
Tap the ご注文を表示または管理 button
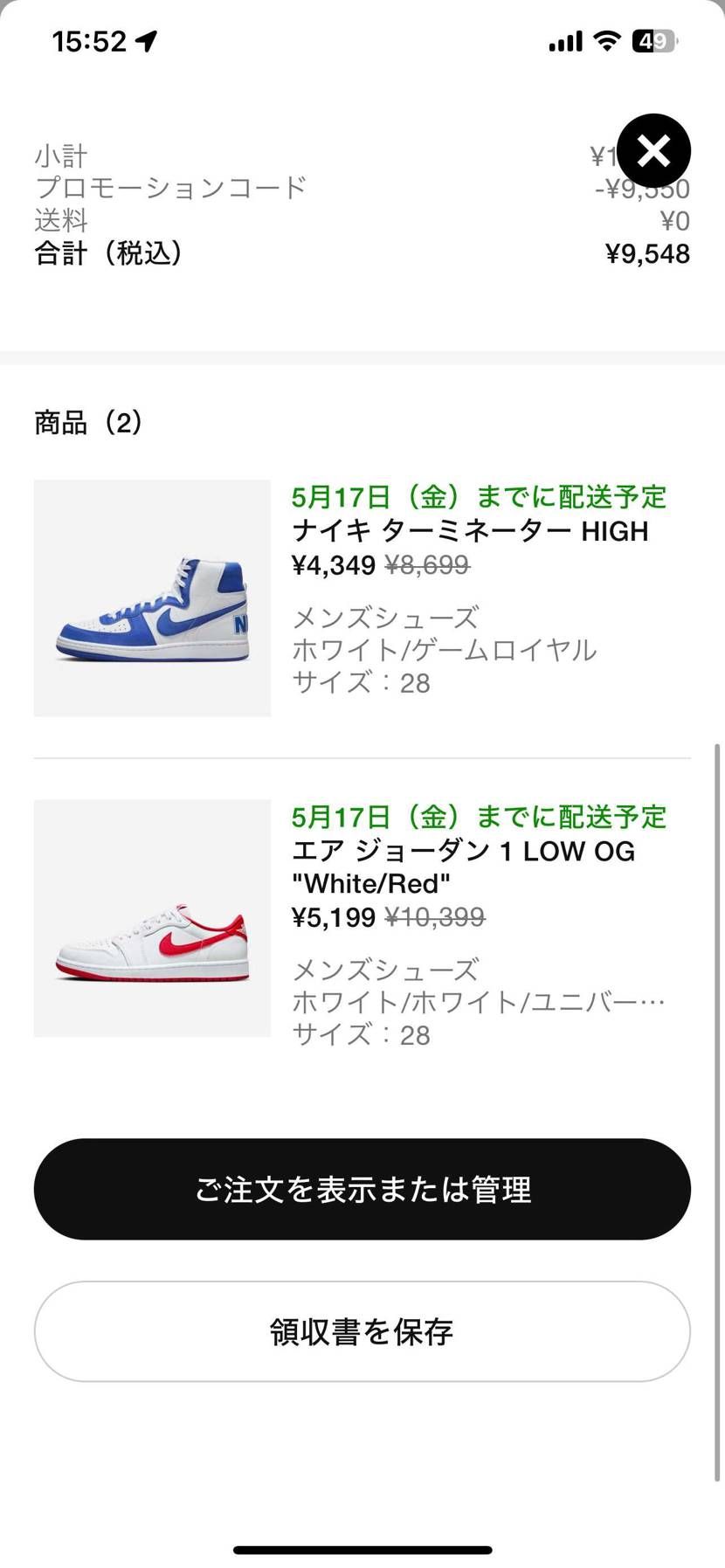click(362, 1189)
